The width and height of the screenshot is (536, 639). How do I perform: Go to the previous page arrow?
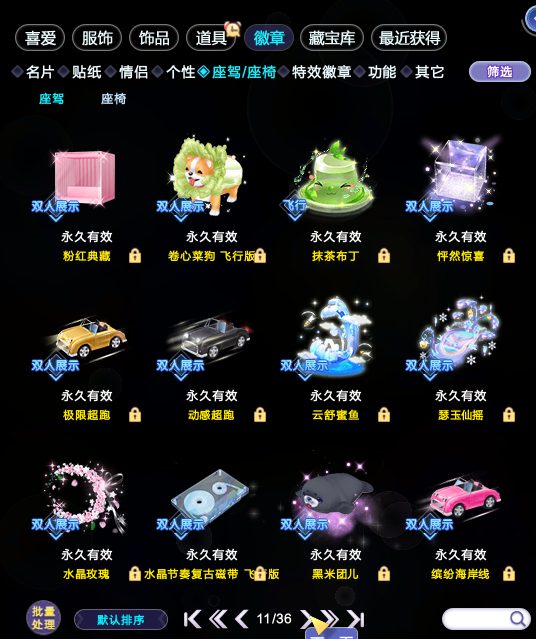click(241, 619)
